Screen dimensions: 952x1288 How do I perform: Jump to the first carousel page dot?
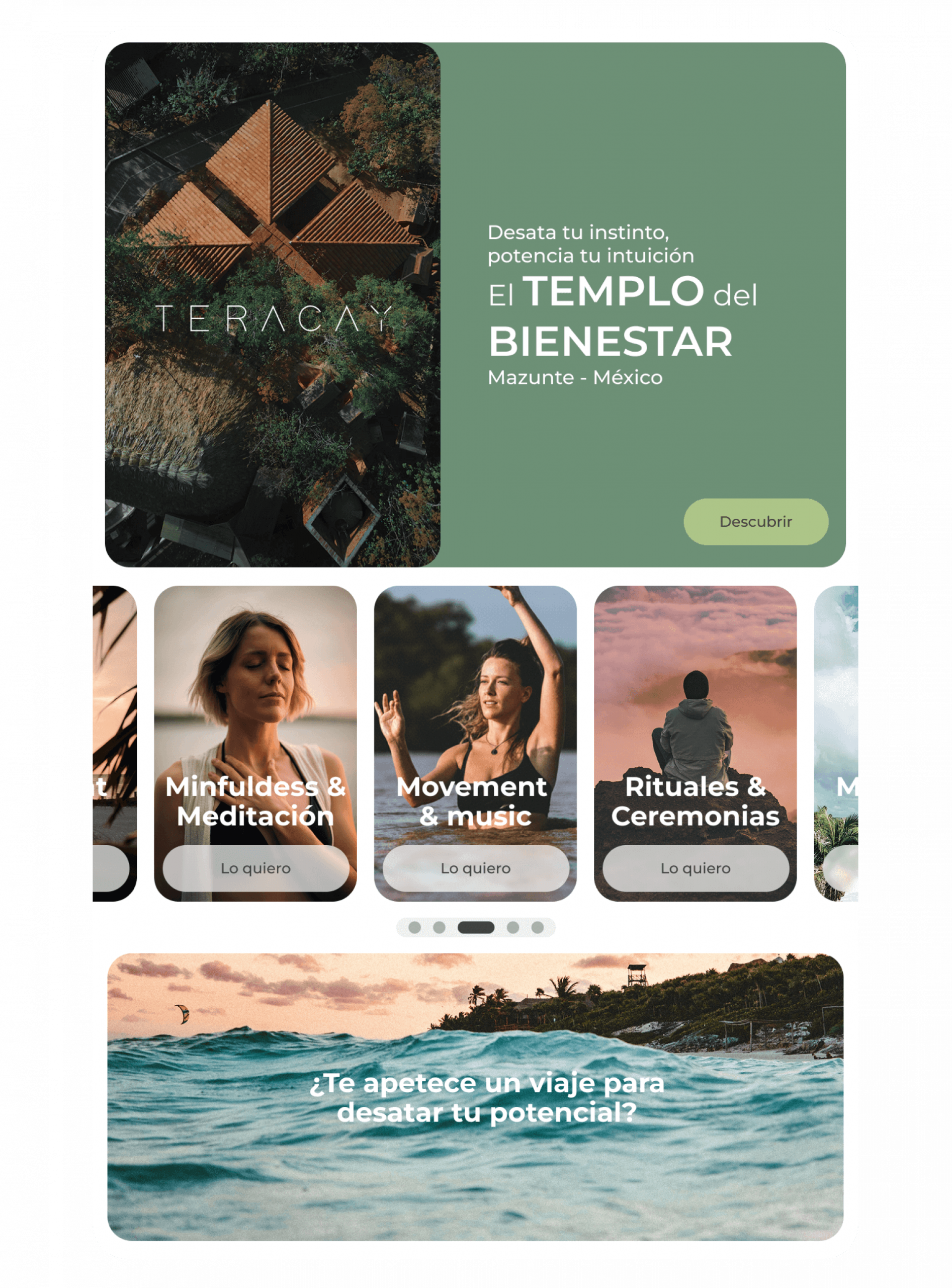414,928
